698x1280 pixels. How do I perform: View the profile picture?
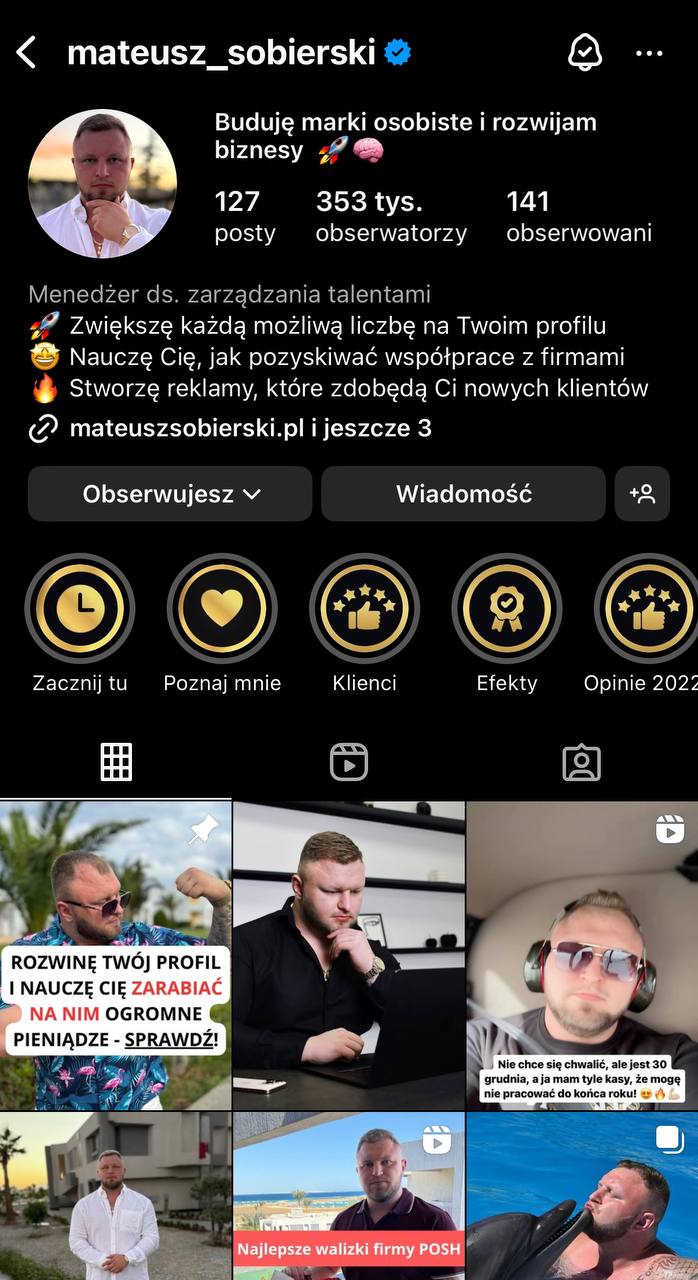coord(102,184)
